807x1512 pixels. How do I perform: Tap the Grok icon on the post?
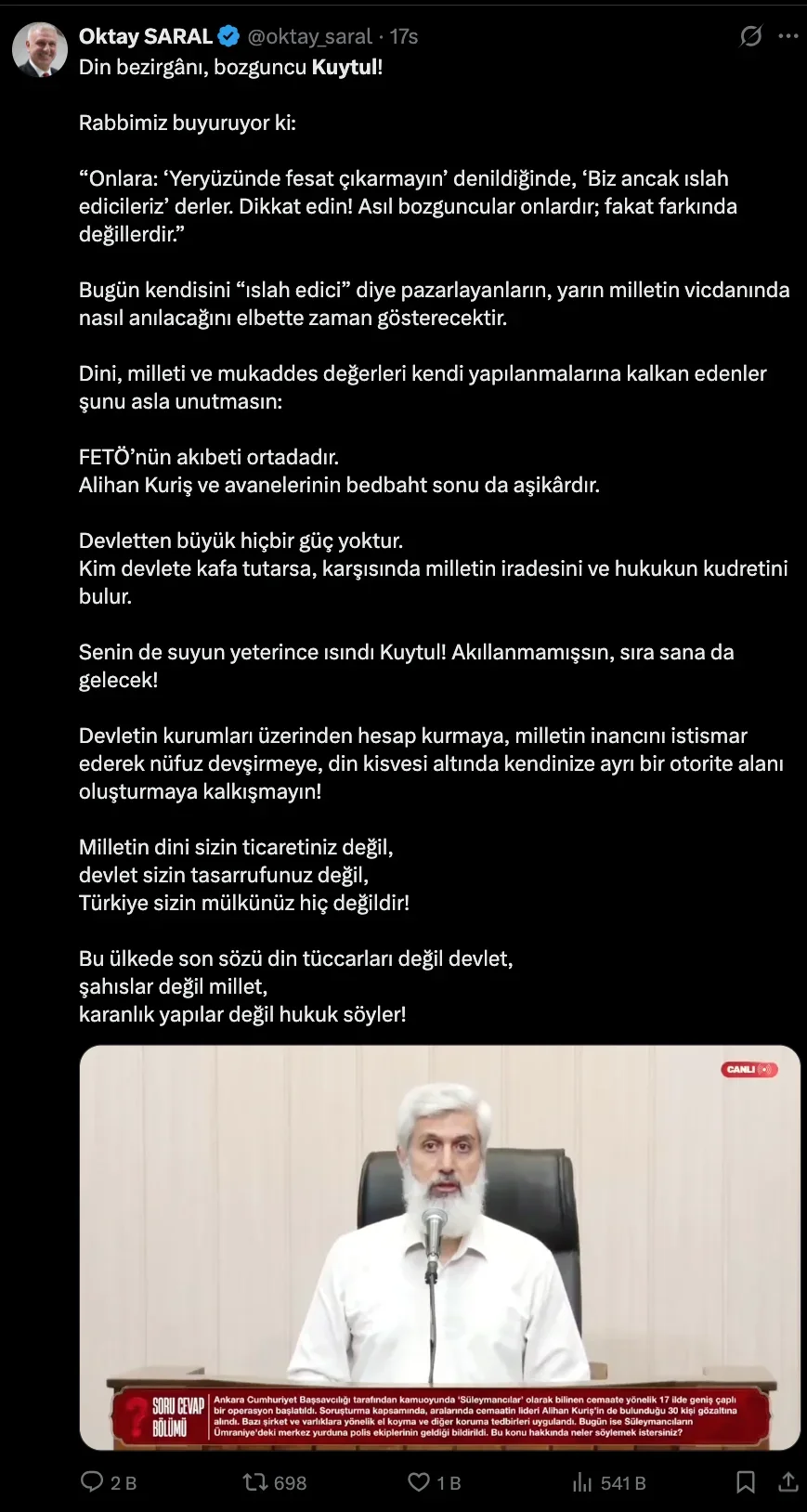point(750,36)
